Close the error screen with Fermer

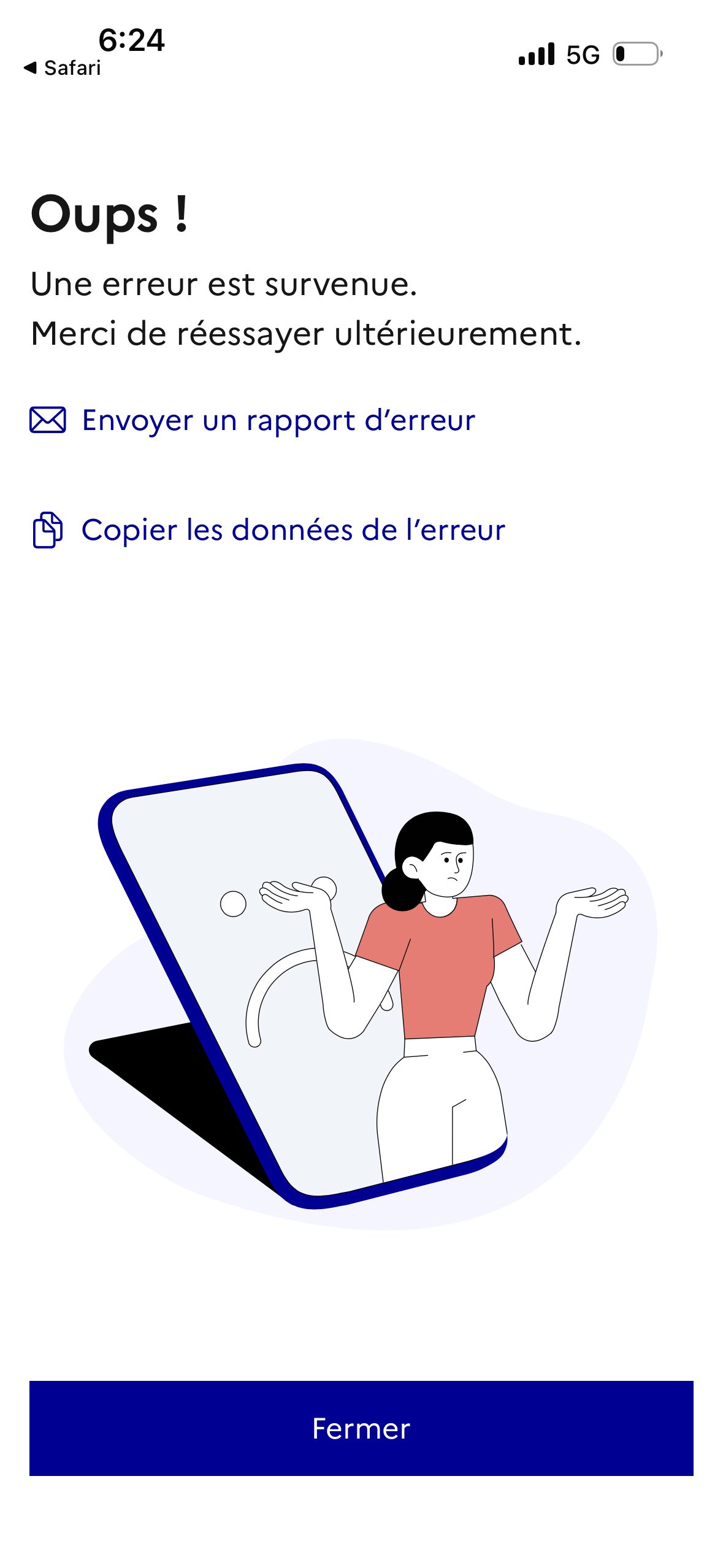(361, 1429)
